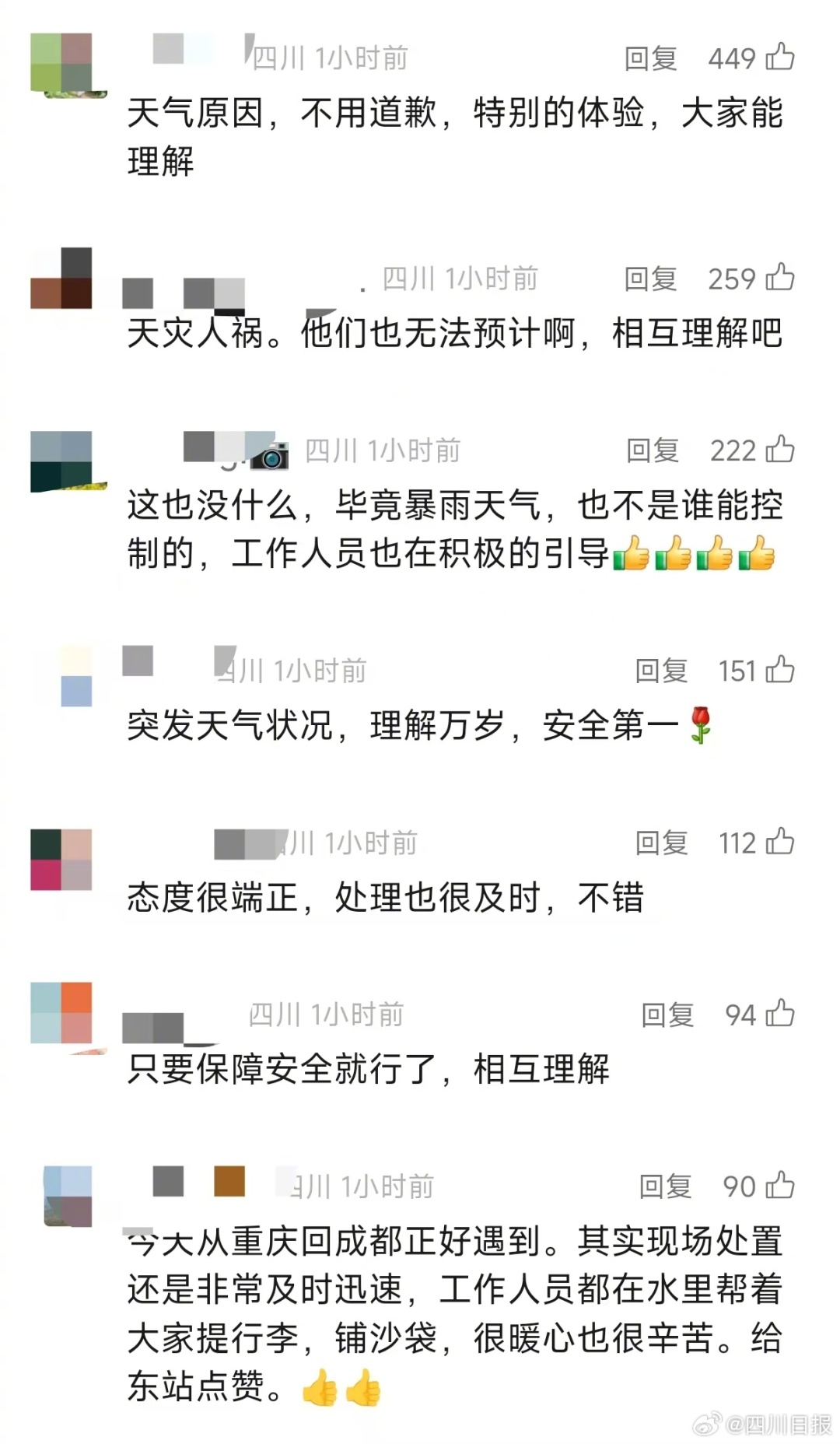Image resolution: width=840 pixels, height=1444 pixels.
Task: Like the comment saying 安全第一
Action: coord(780,669)
